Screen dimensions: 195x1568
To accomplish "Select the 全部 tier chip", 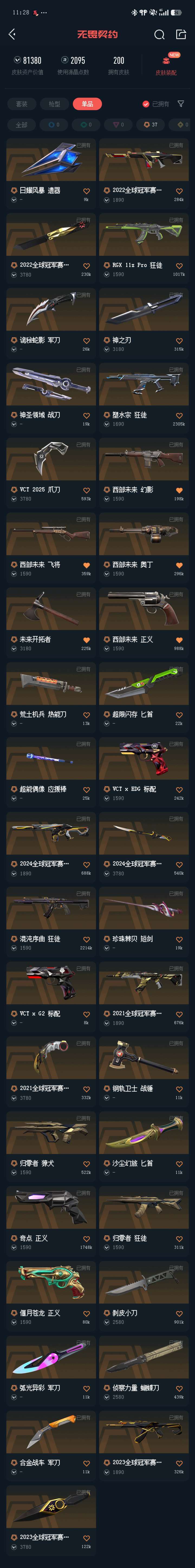I will point(21,125).
